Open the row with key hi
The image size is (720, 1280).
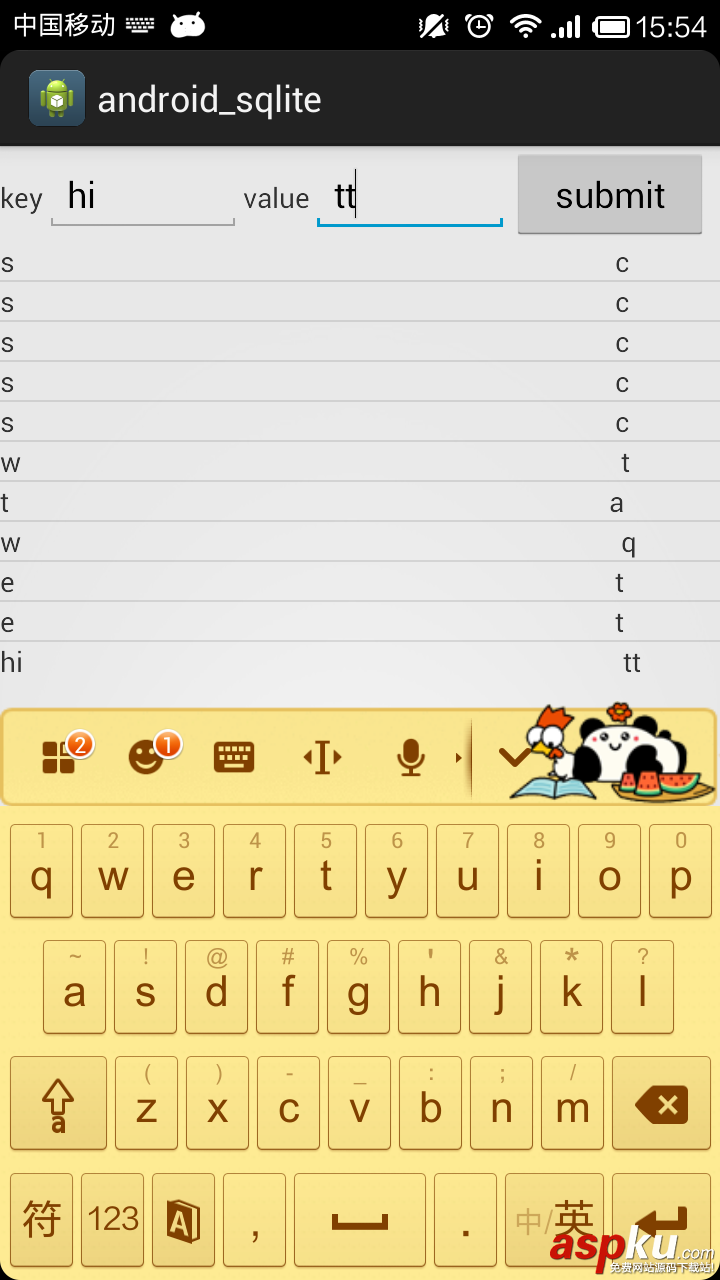point(360,662)
